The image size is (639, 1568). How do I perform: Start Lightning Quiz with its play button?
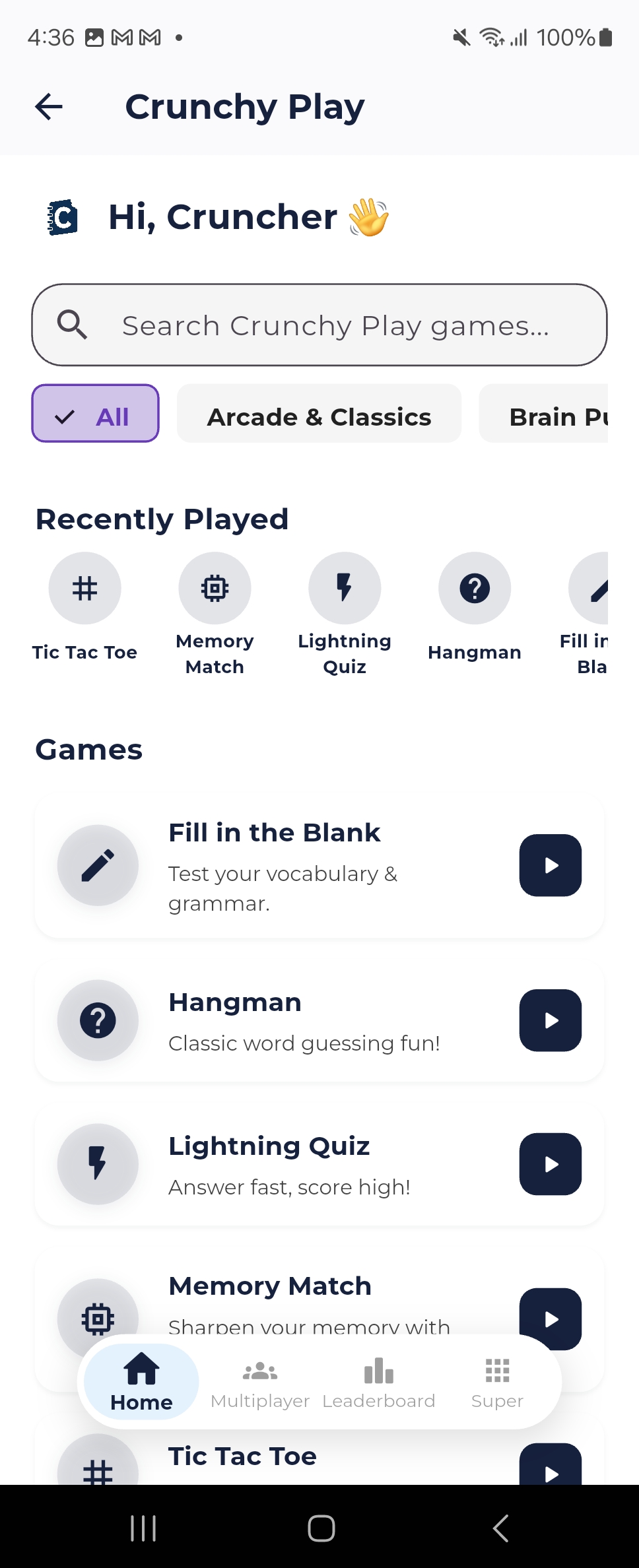[x=550, y=1164]
